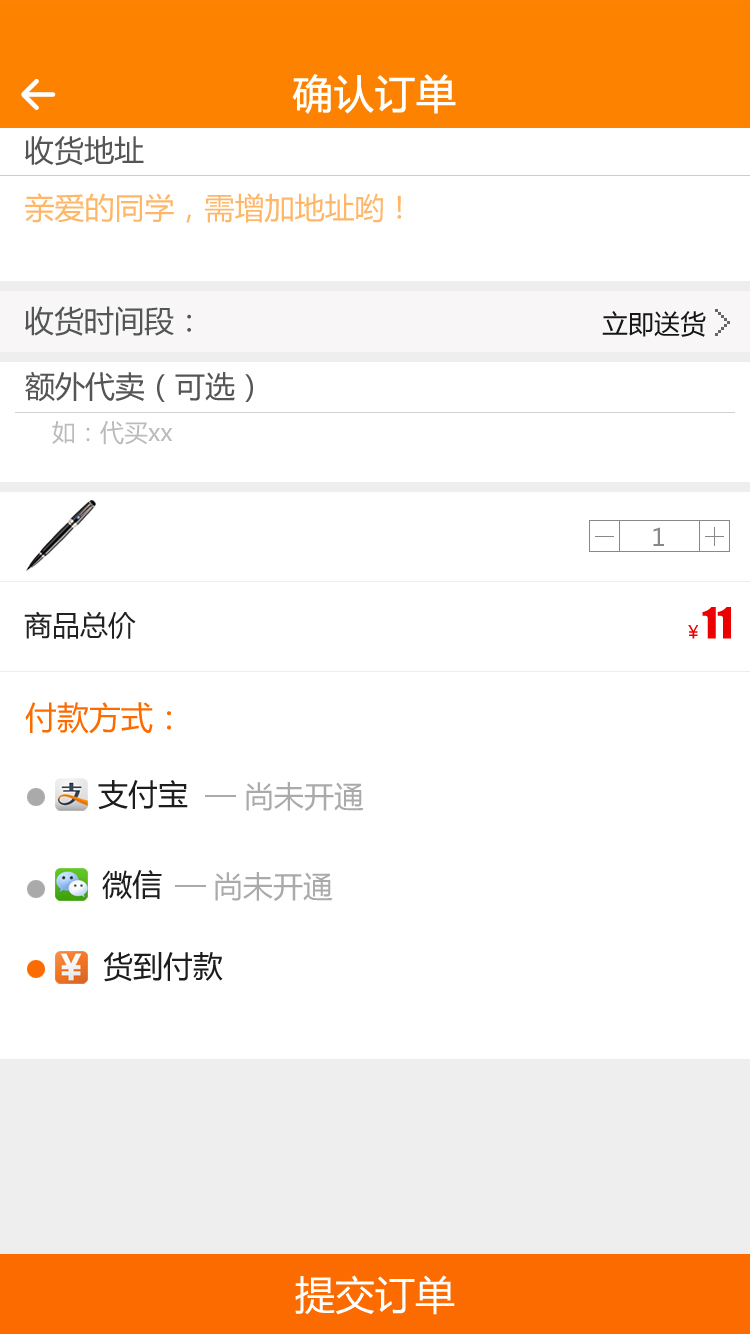750x1334 pixels.
Task: Increase the pen quantity with plus
Action: click(x=714, y=537)
